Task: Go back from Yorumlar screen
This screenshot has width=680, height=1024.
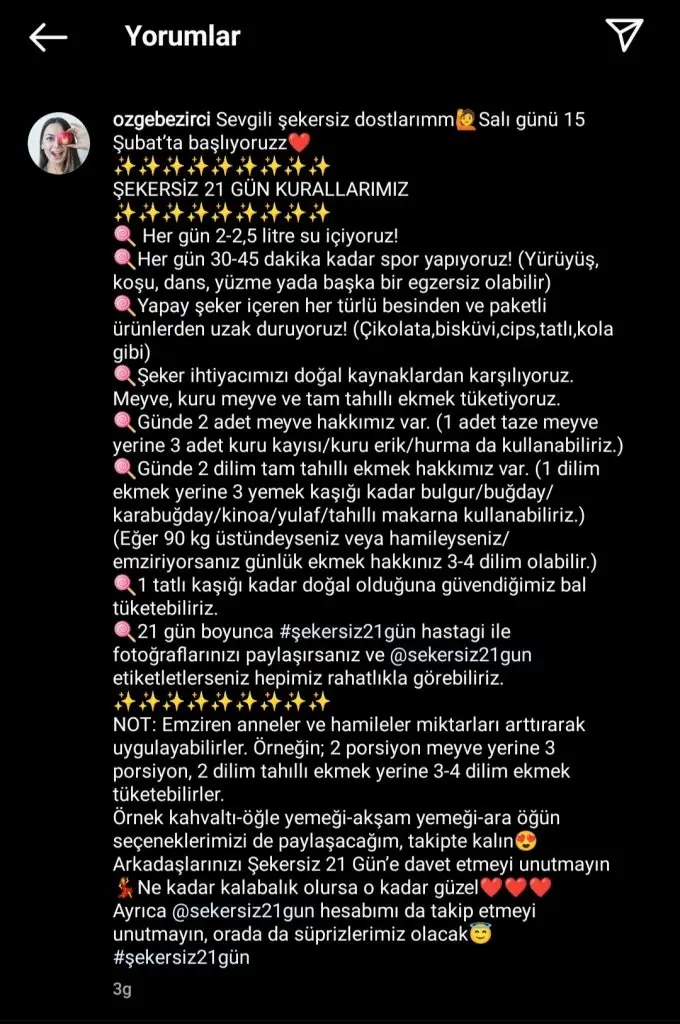Action: tap(48, 37)
